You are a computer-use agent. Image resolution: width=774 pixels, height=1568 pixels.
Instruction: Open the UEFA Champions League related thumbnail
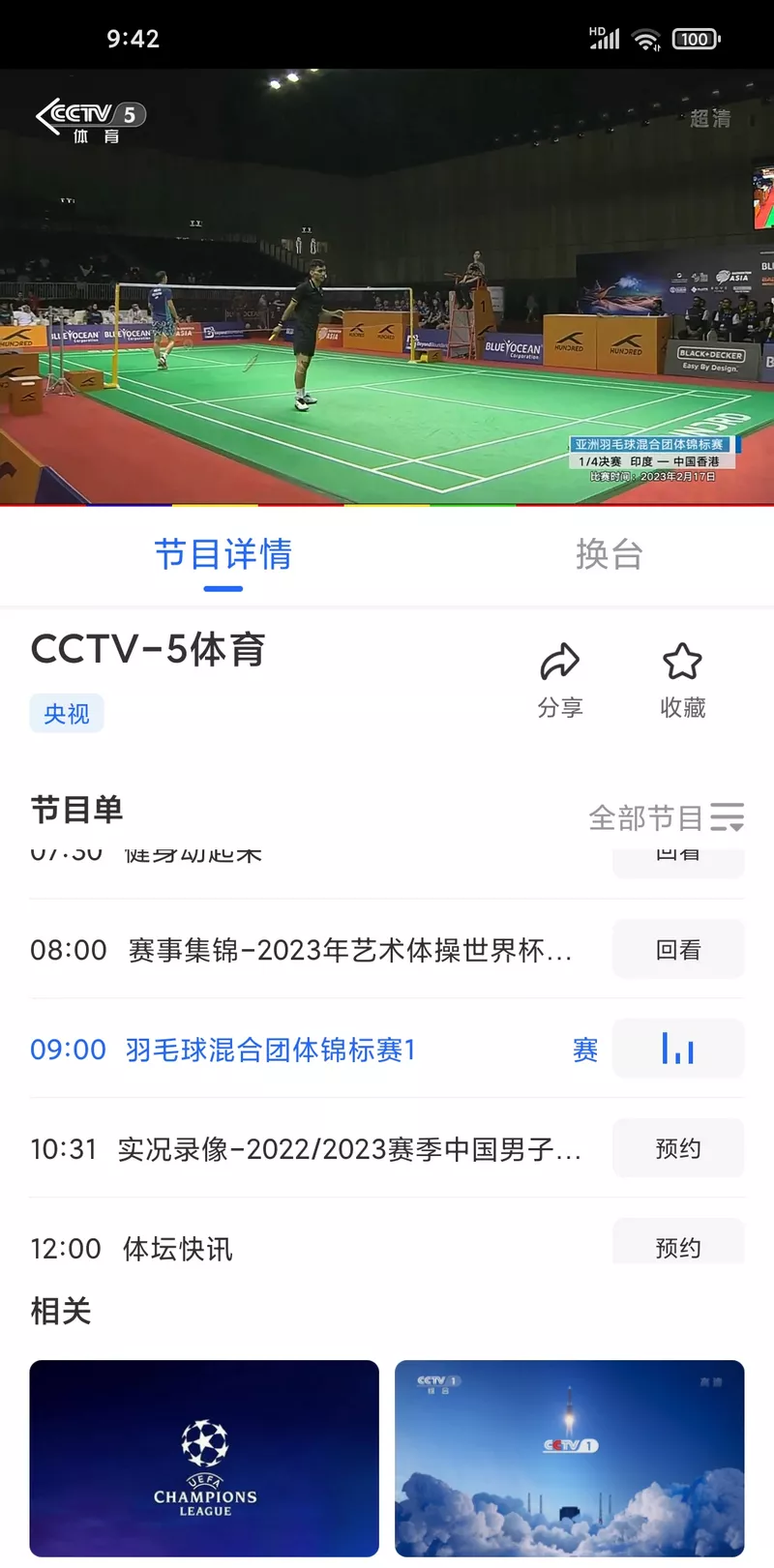point(204,1458)
